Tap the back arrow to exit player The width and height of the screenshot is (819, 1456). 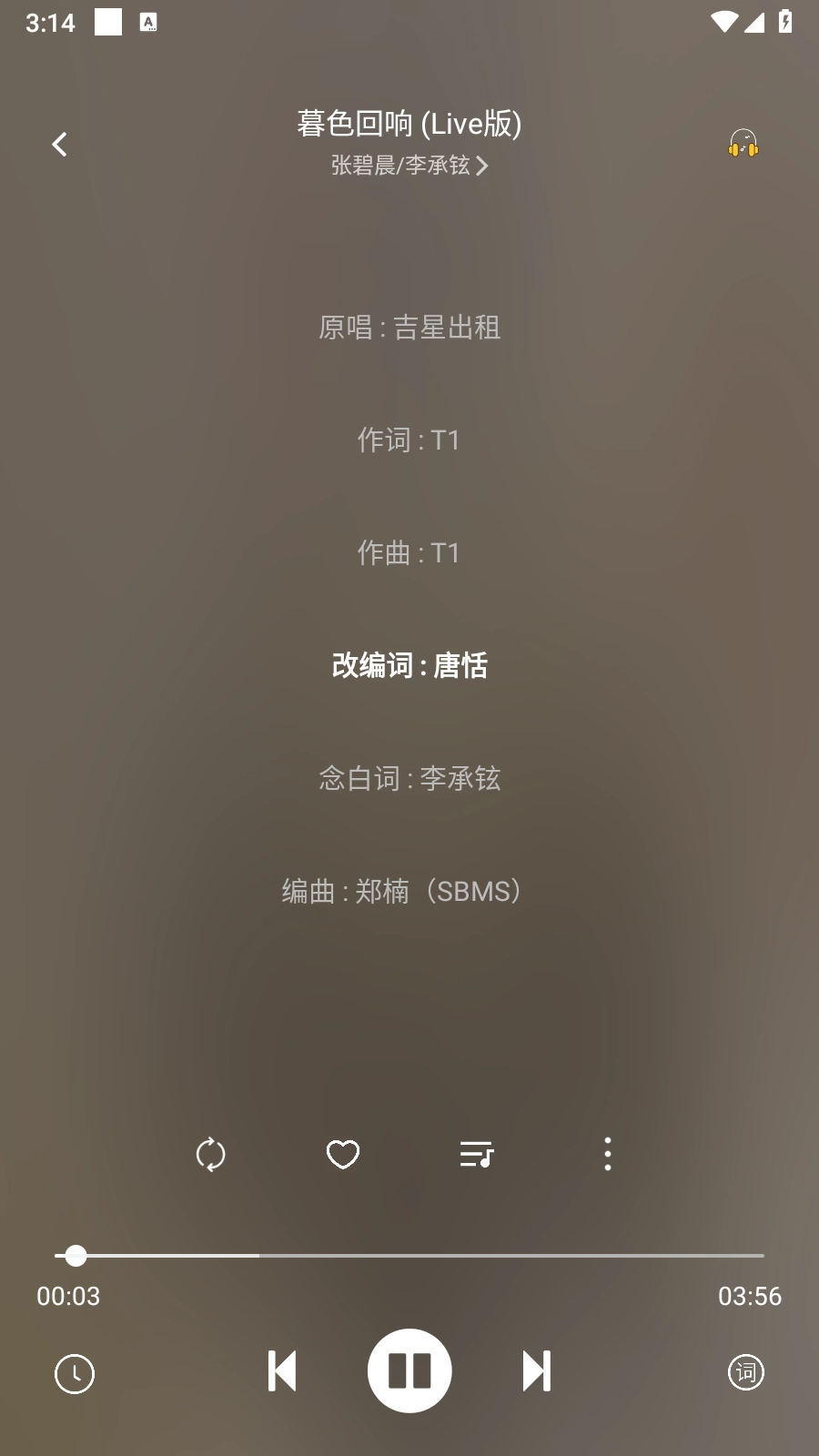coord(60,144)
